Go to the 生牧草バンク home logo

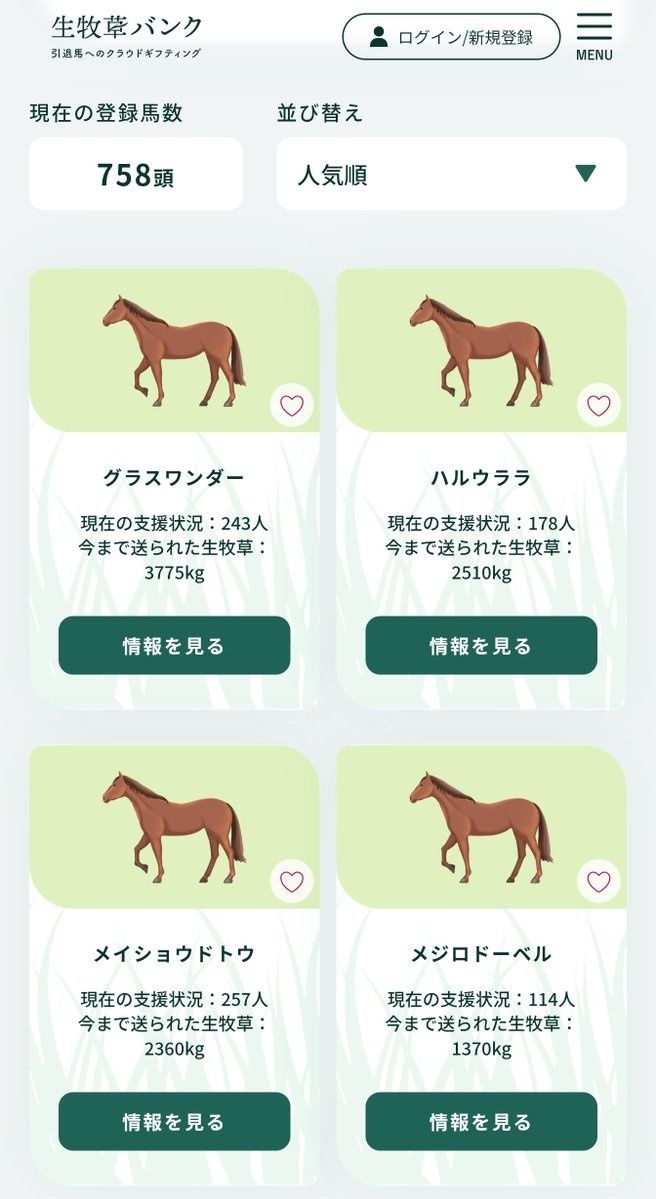(127, 35)
